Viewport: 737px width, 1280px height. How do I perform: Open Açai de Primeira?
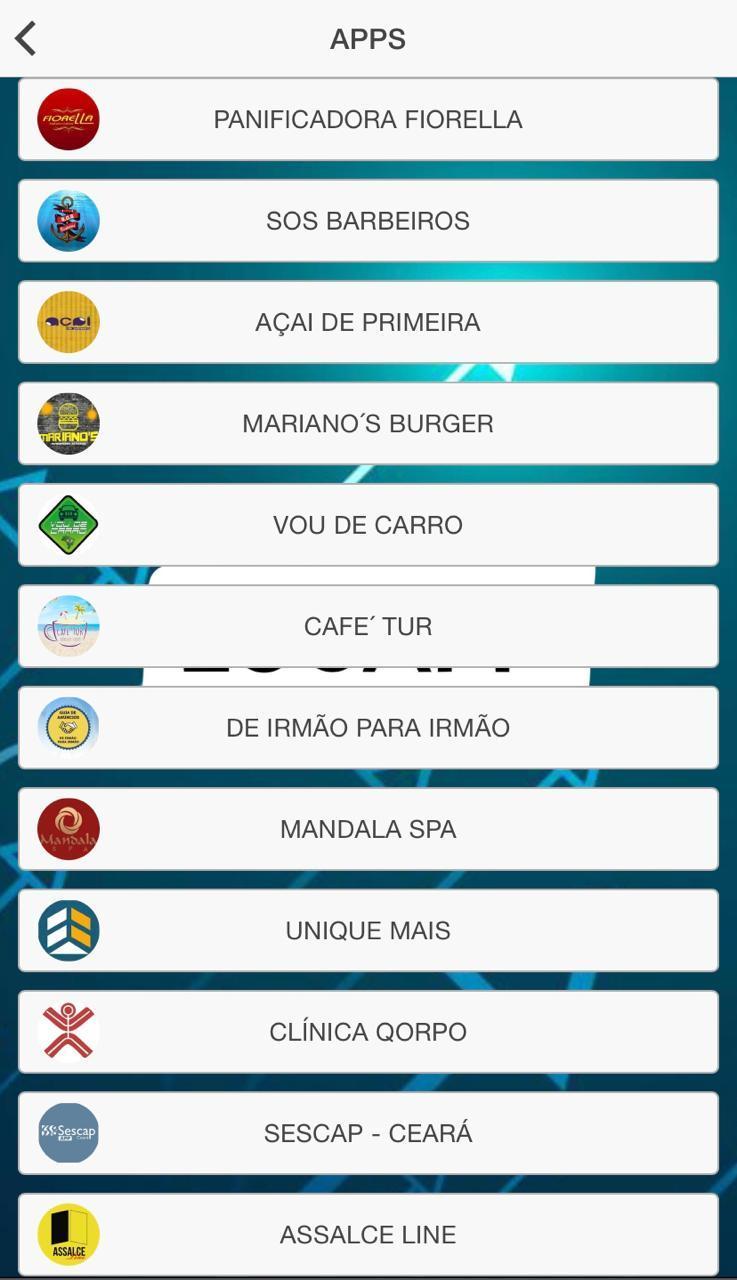(368, 322)
